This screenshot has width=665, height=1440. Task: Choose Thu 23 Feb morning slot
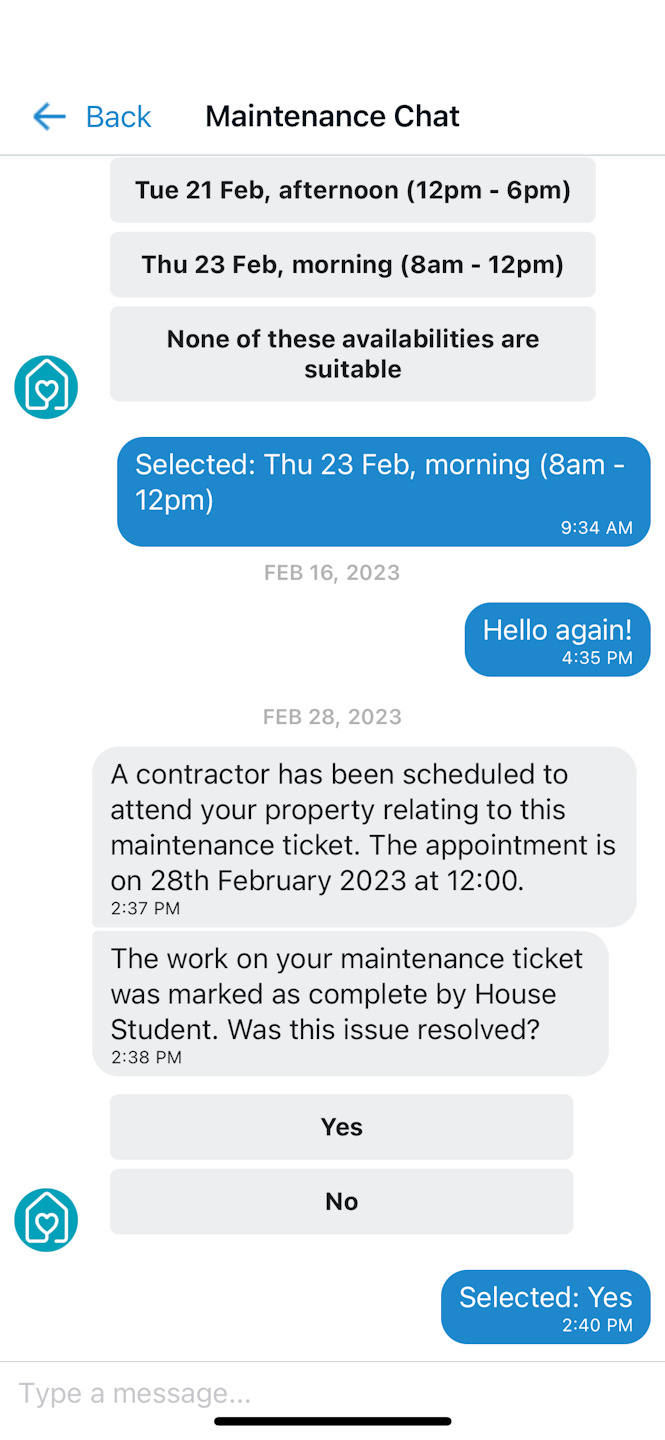click(352, 265)
